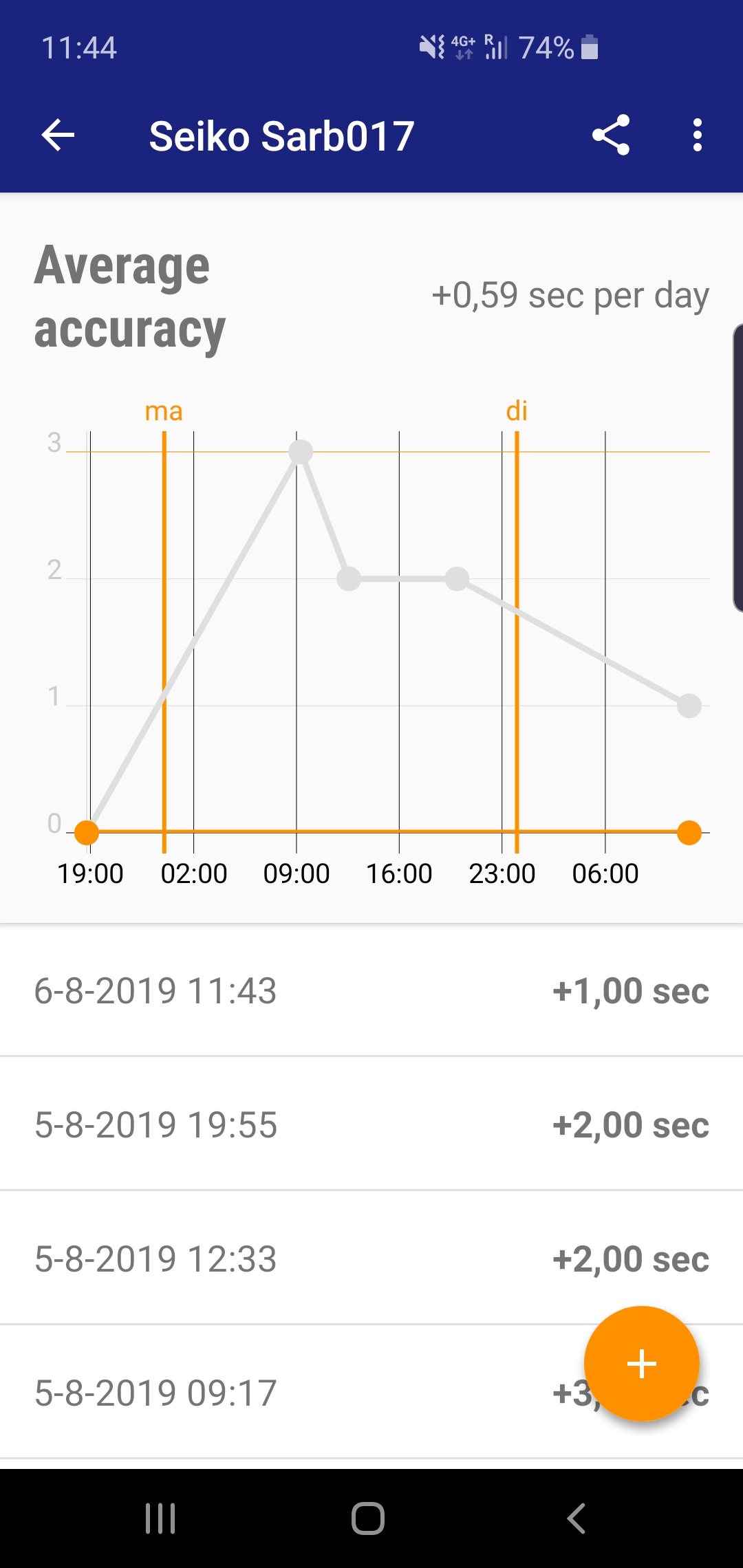View the 5-8-2019 09:17 measurement entry
This screenshot has height=1568, width=743.
371,1393
